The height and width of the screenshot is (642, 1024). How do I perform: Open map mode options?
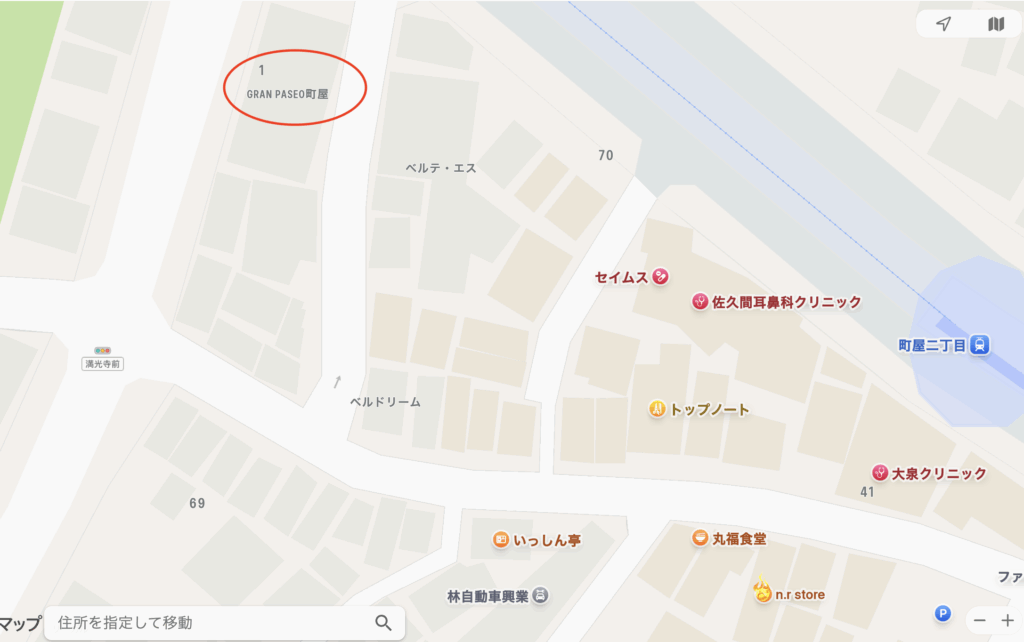[x=995, y=24]
